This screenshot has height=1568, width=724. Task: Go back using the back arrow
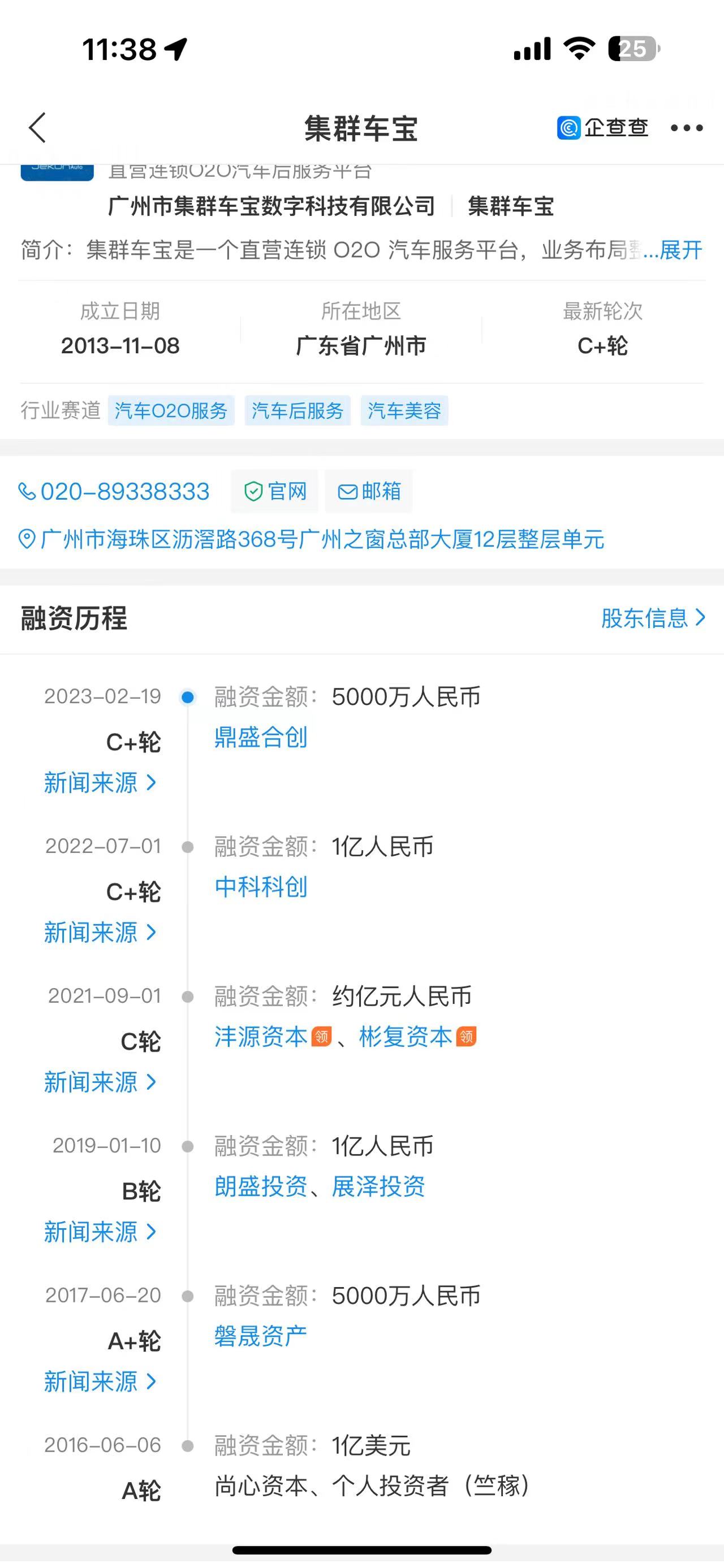38,128
